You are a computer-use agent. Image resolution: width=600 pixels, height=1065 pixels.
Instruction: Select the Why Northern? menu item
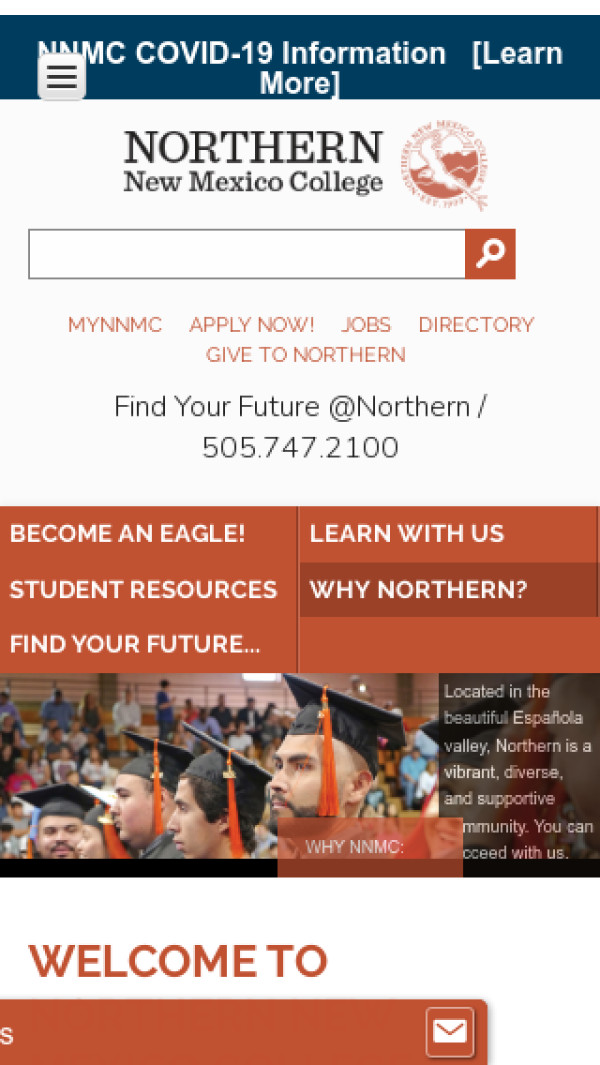(x=418, y=590)
